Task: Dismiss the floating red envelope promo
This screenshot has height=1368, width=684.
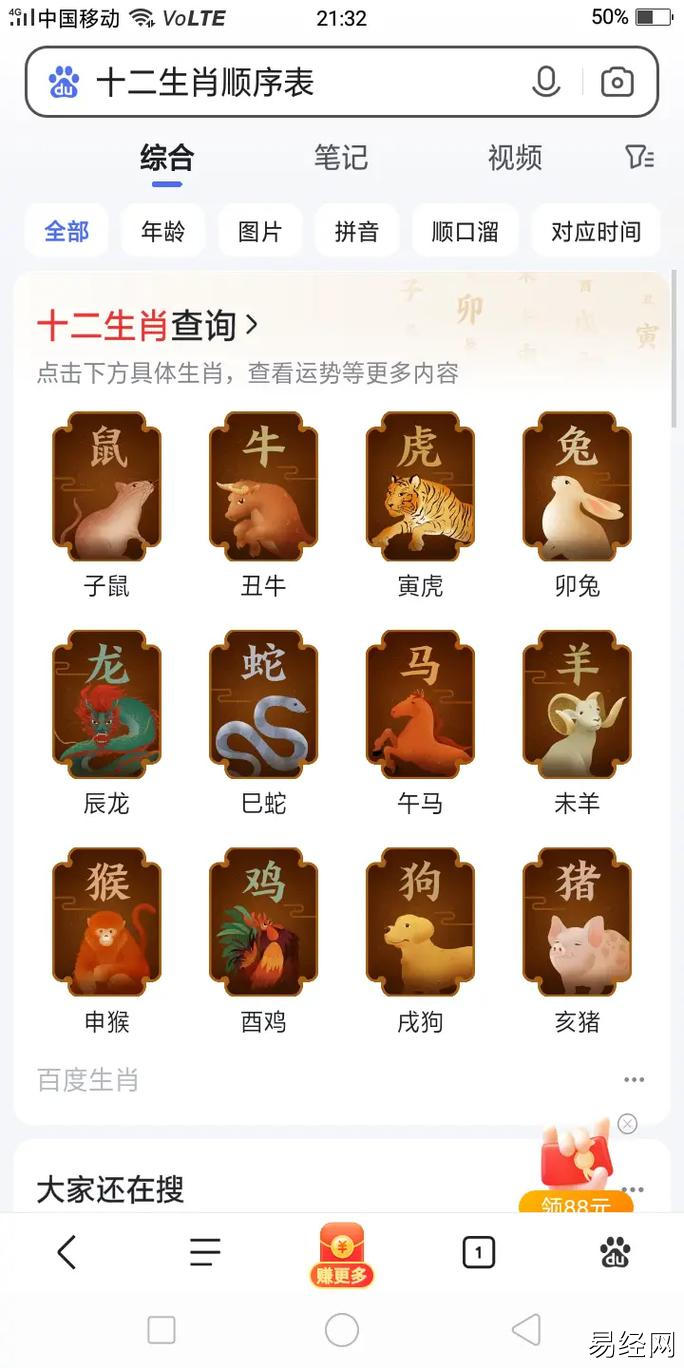Action: tap(627, 1124)
